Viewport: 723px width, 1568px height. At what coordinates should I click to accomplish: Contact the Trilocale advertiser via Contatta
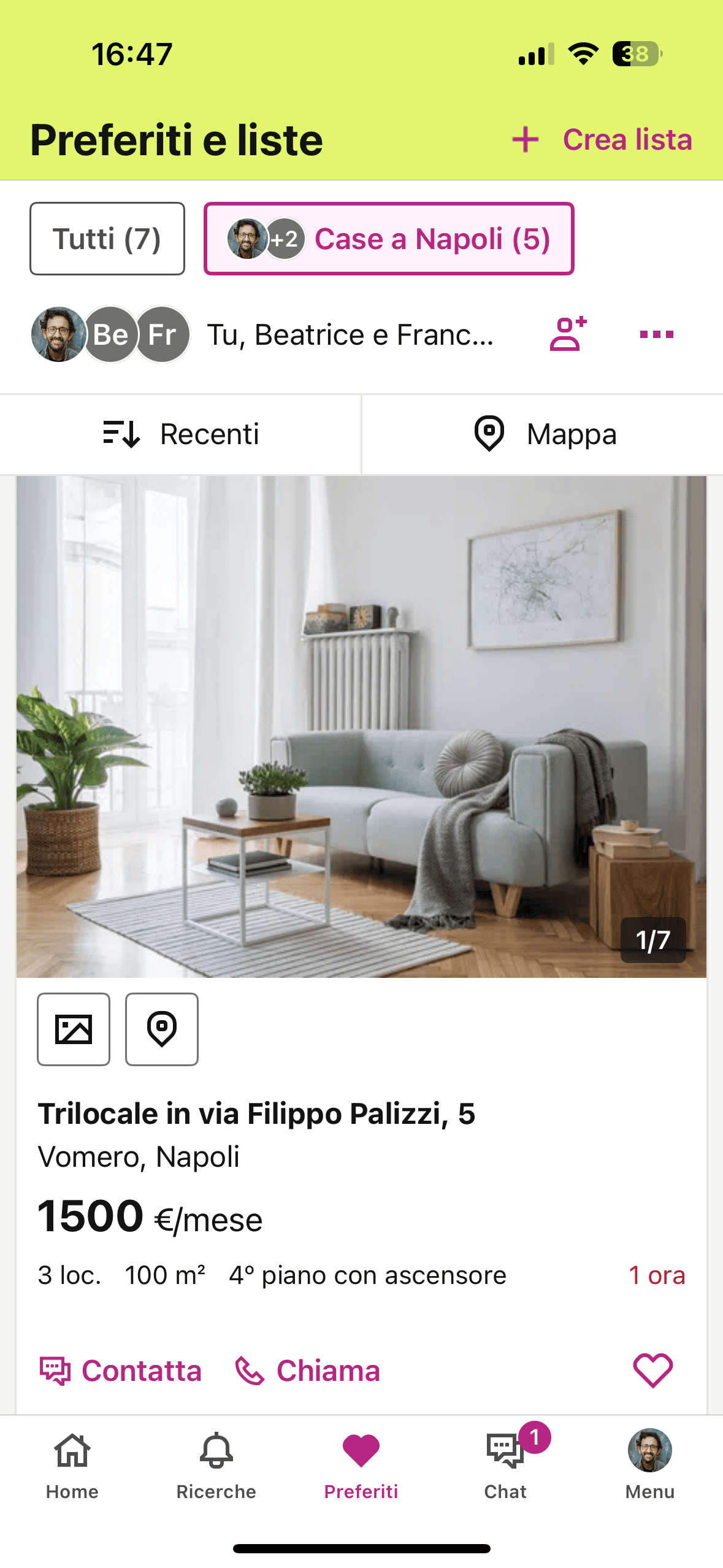click(x=121, y=1370)
